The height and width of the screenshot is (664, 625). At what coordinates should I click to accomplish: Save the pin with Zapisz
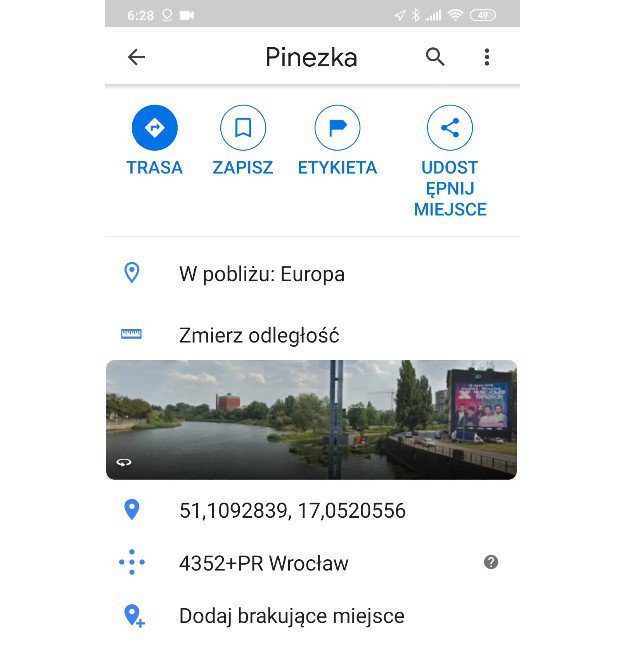(x=243, y=128)
